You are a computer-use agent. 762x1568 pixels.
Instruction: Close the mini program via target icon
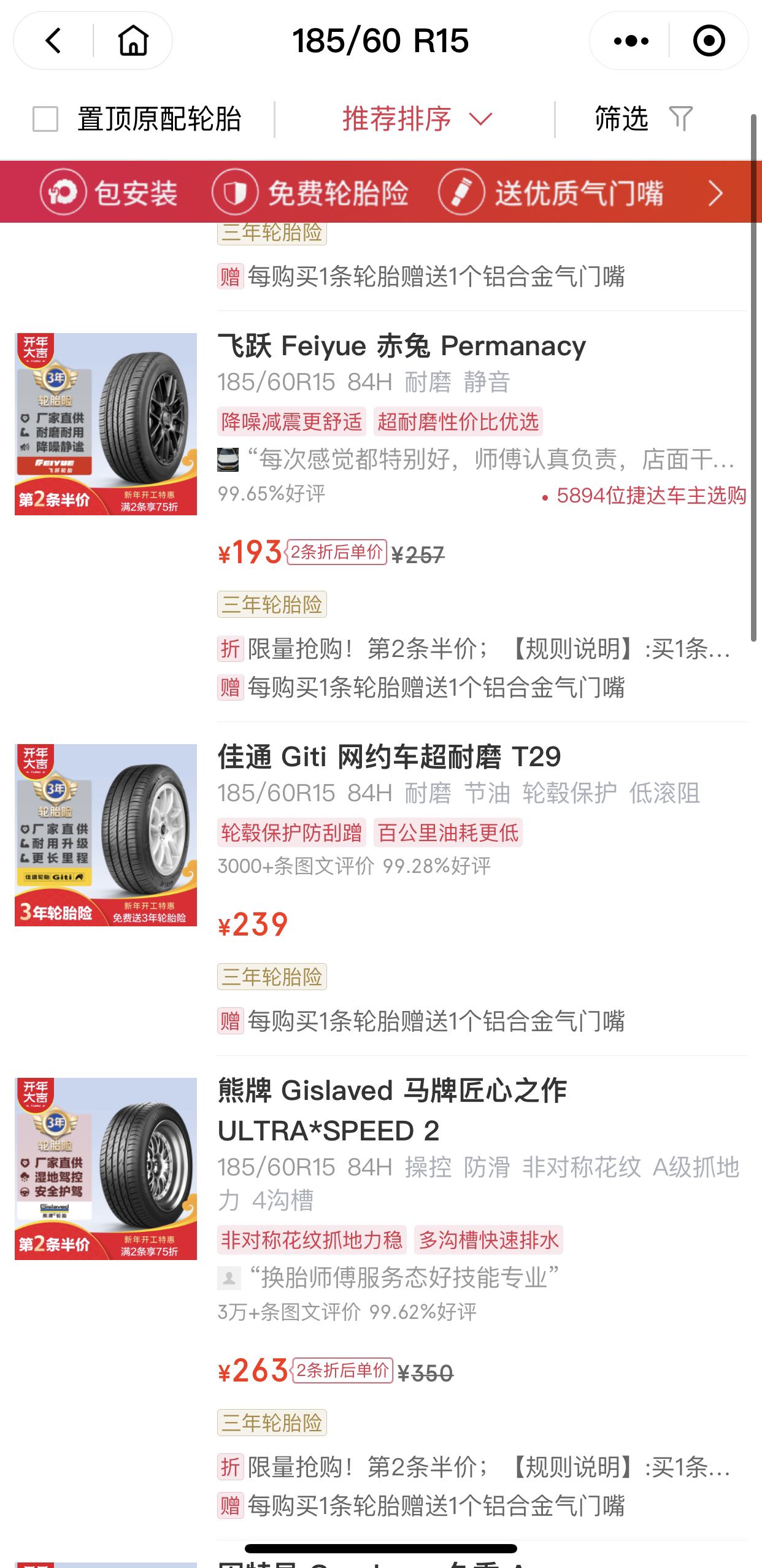pyautogui.click(x=709, y=41)
